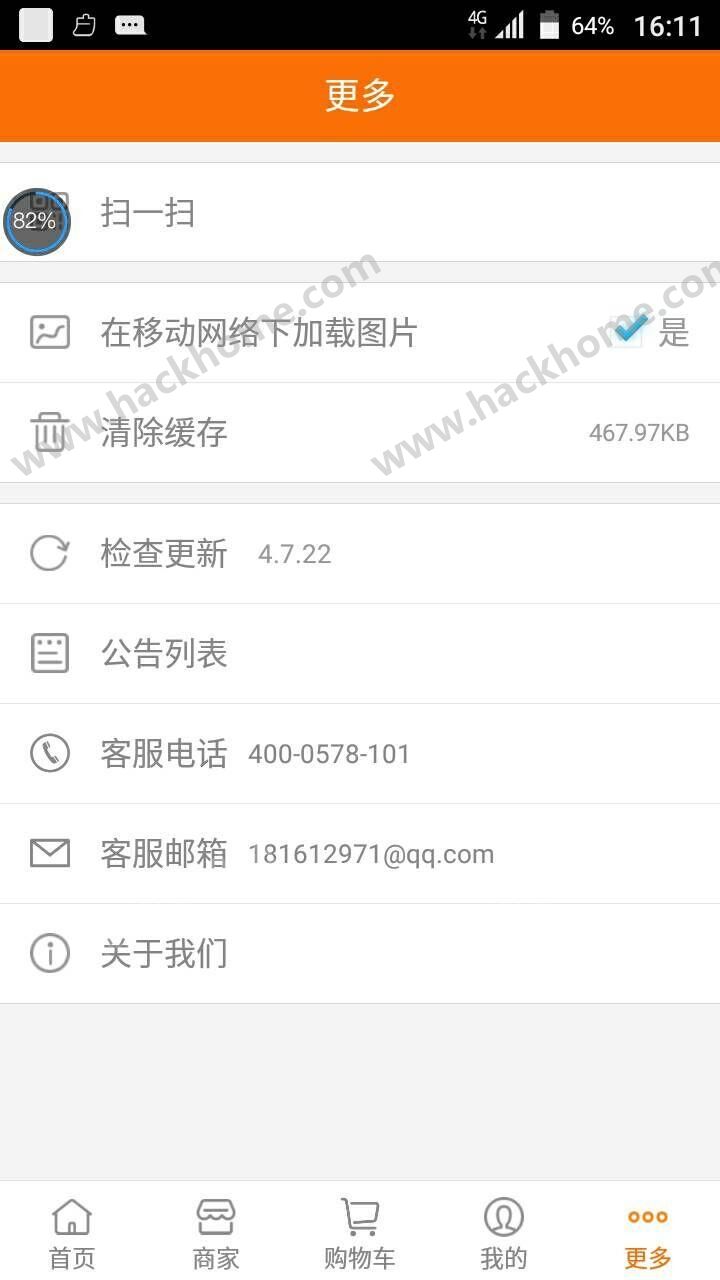
Task: Check for updates via 检查更新
Action: tap(360, 553)
